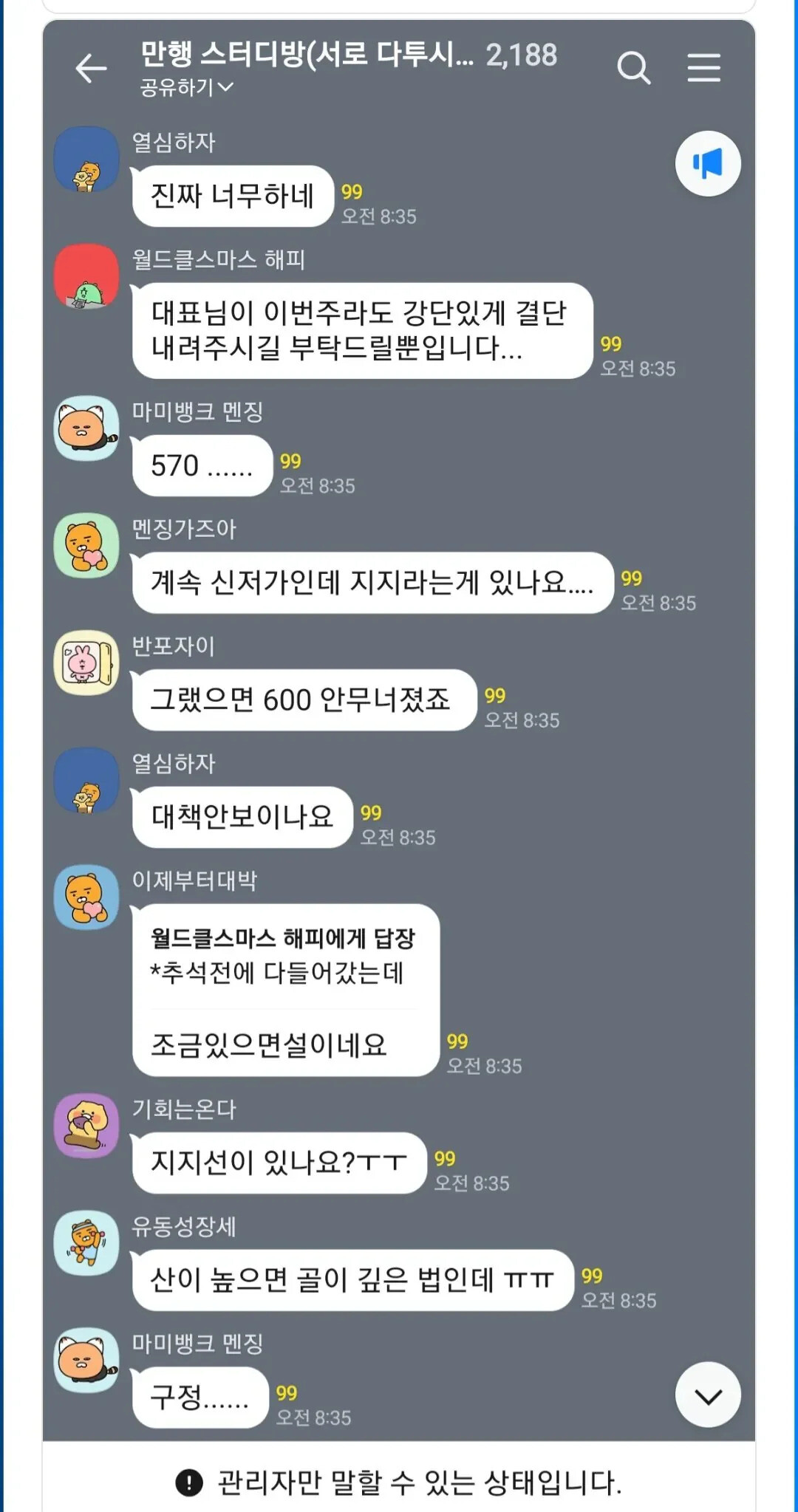Expand the 공유하기 dropdown
Screen dimensions: 798x1512
(186, 88)
